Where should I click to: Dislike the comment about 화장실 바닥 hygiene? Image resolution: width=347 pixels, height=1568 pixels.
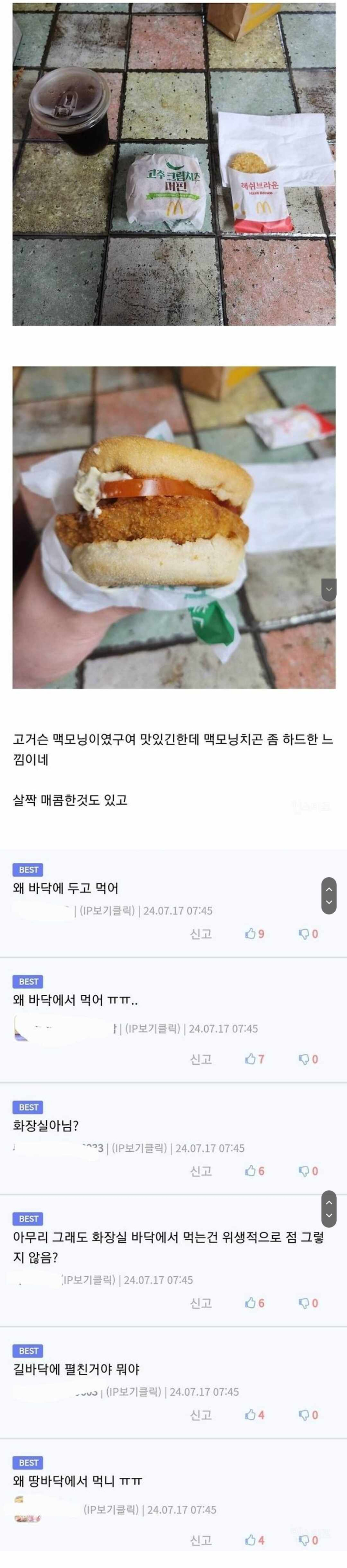pos(308,1302)
